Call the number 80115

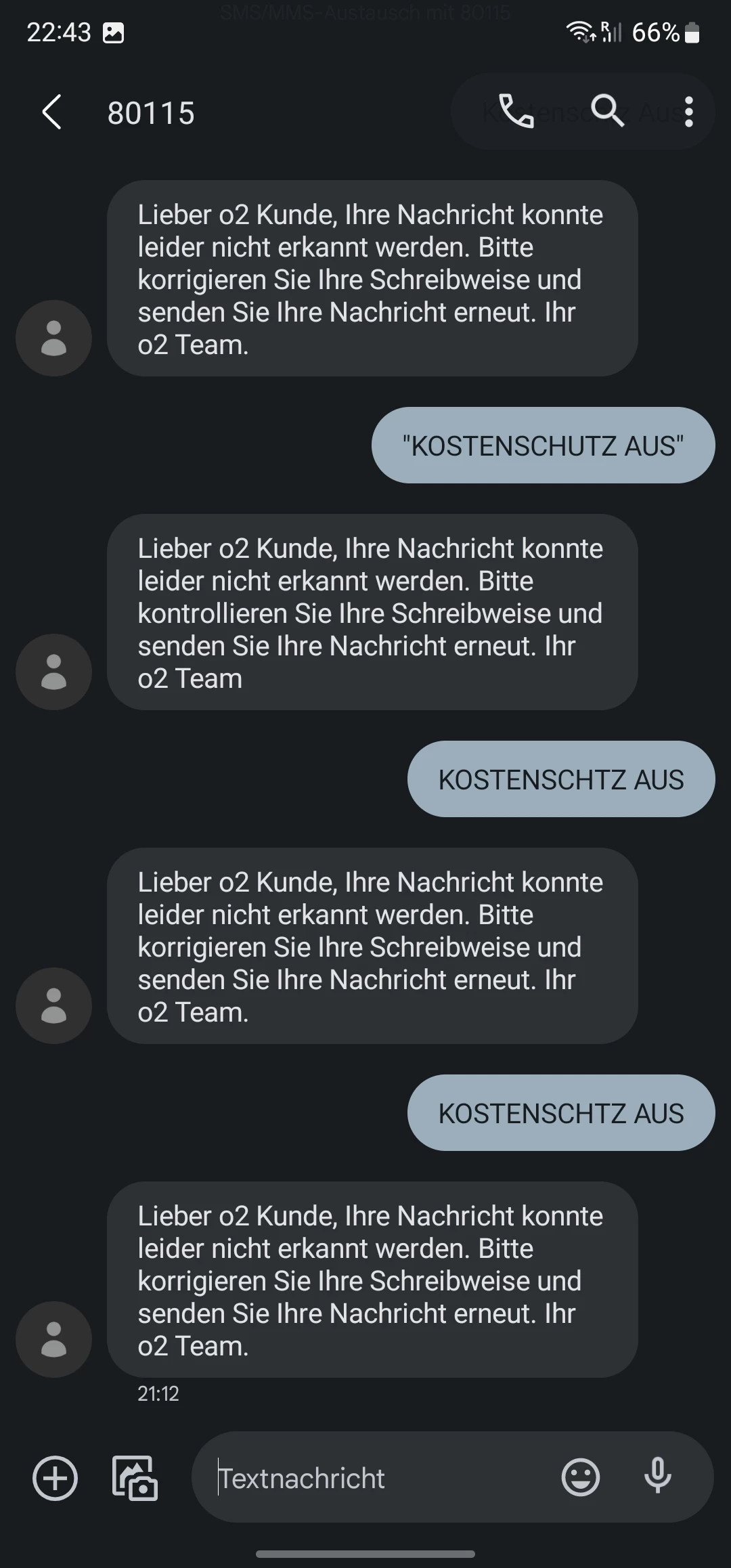[x=516, y=111]
